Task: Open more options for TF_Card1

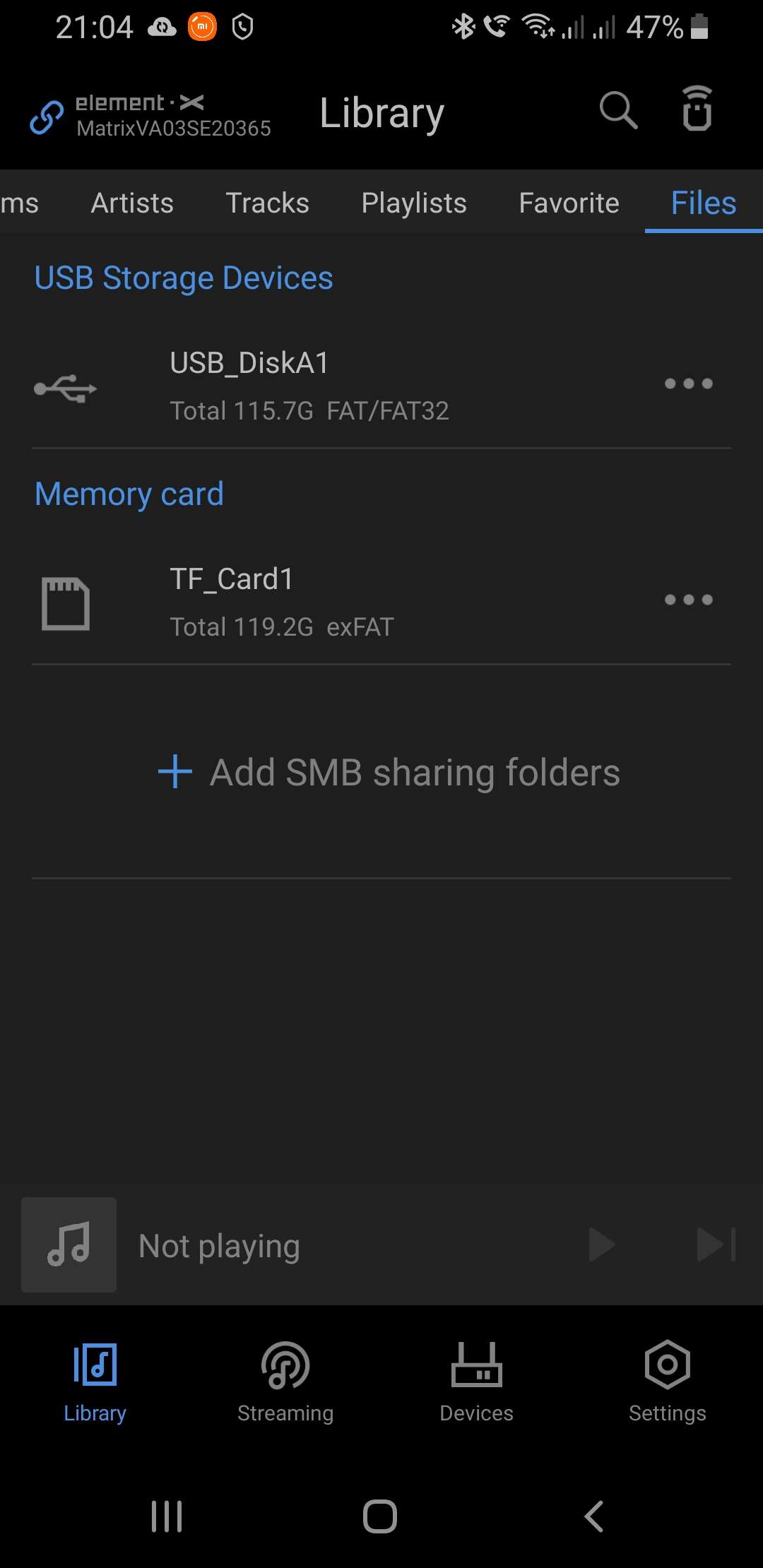Action: click(x=688, y=600)
